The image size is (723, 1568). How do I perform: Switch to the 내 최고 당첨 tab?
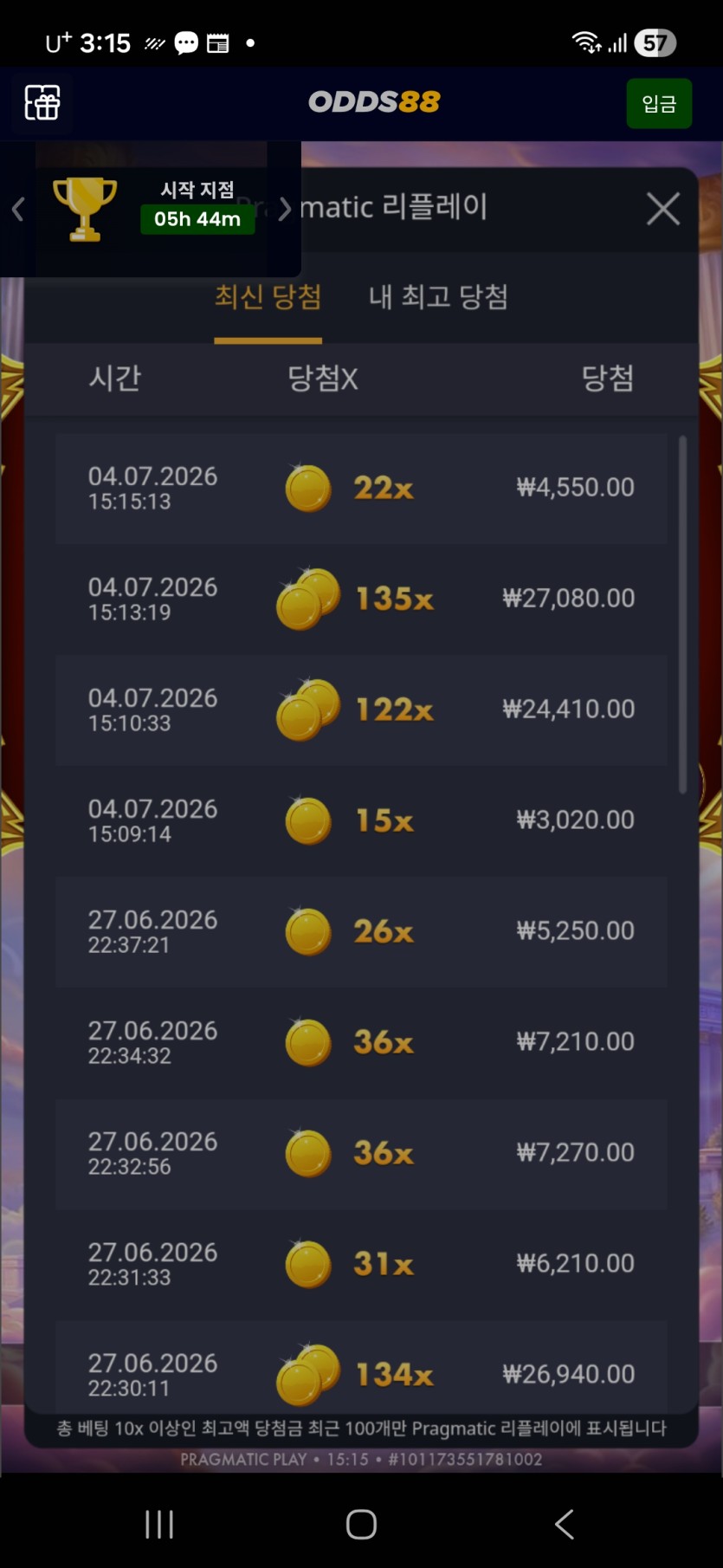coord(438,297)
